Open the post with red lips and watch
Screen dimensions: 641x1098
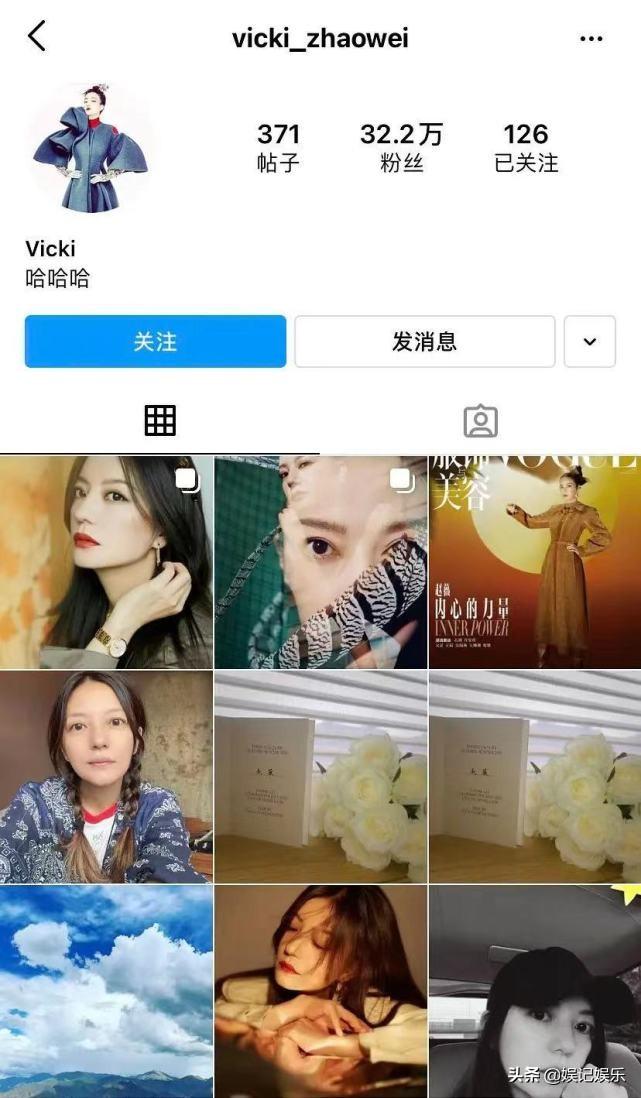(x=106, y=562)
